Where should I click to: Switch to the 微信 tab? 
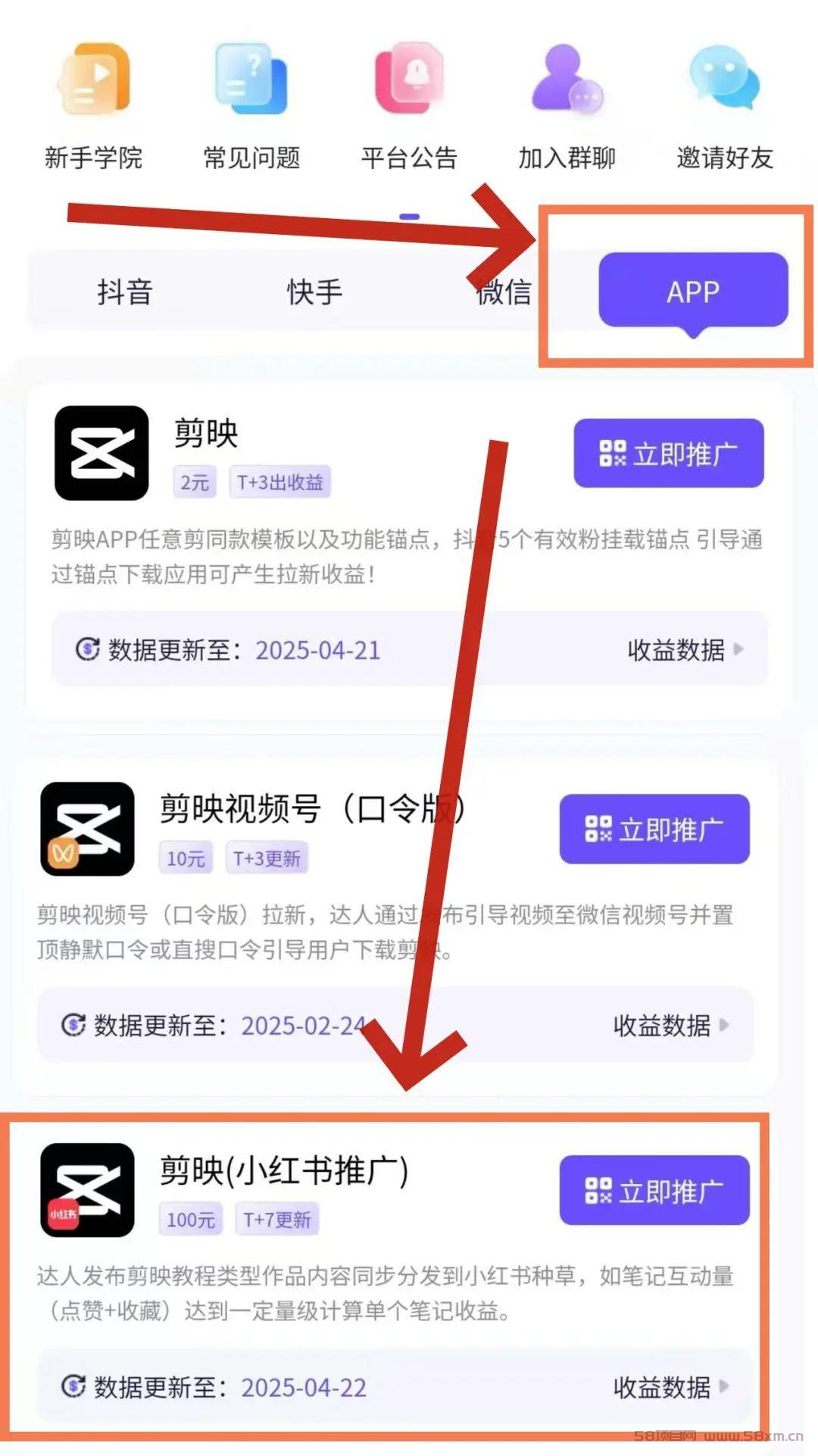tap(504, 292)
